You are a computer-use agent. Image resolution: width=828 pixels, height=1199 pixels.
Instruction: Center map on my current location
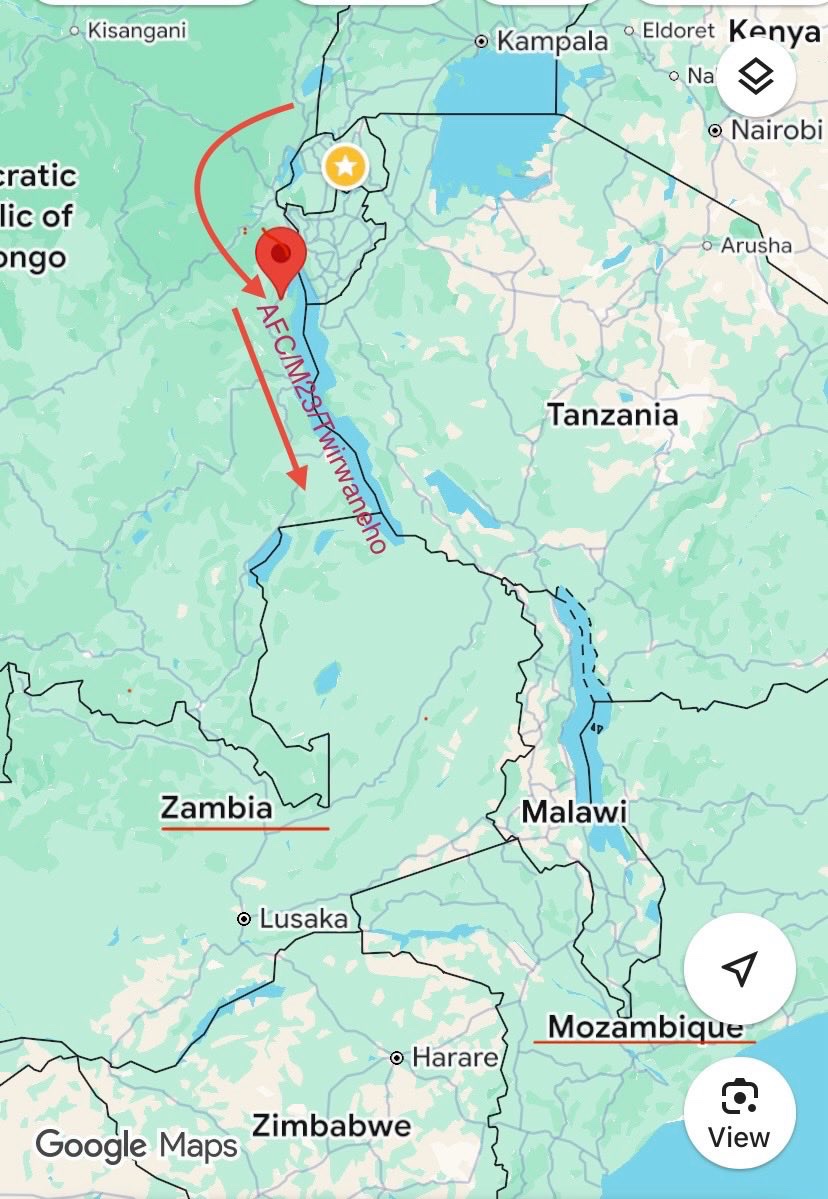click(x=739, y=968)
